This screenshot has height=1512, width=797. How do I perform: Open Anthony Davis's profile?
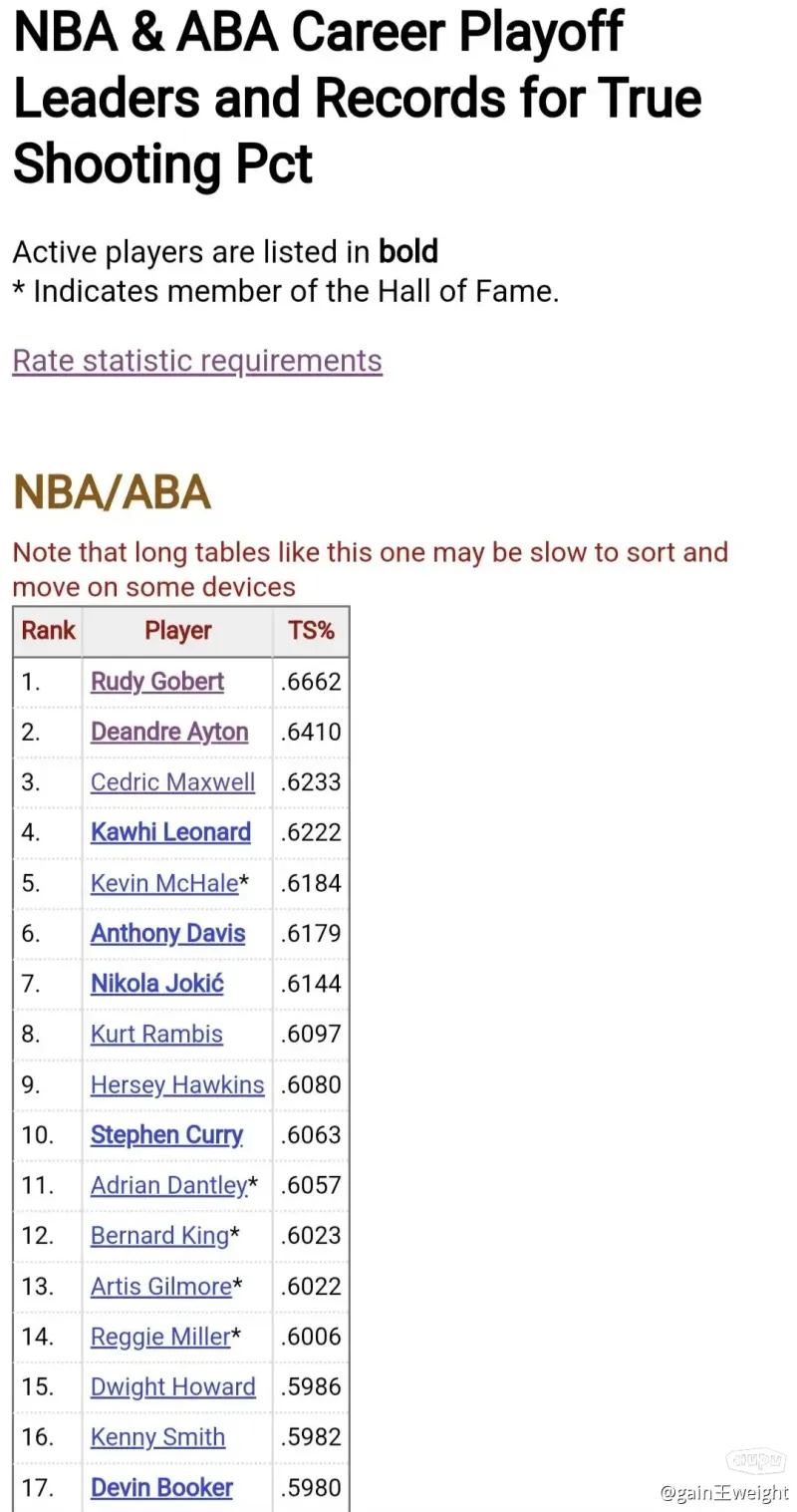pos(167,934)
